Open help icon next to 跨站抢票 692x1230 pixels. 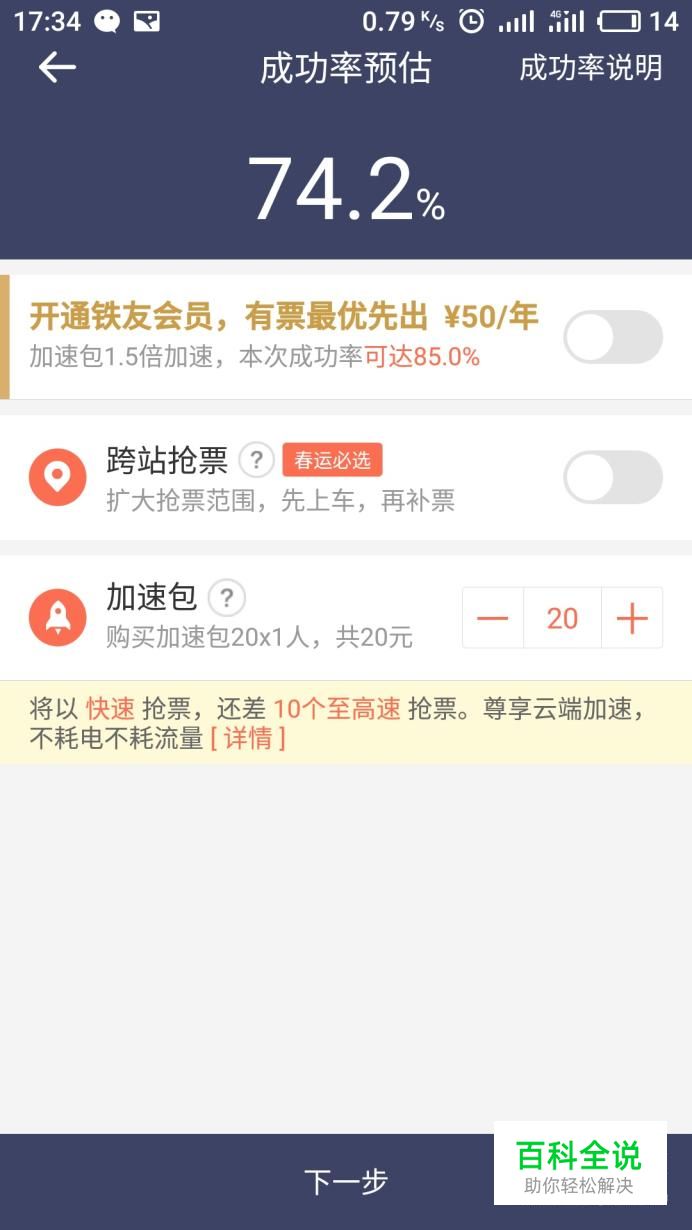(256, 460)
